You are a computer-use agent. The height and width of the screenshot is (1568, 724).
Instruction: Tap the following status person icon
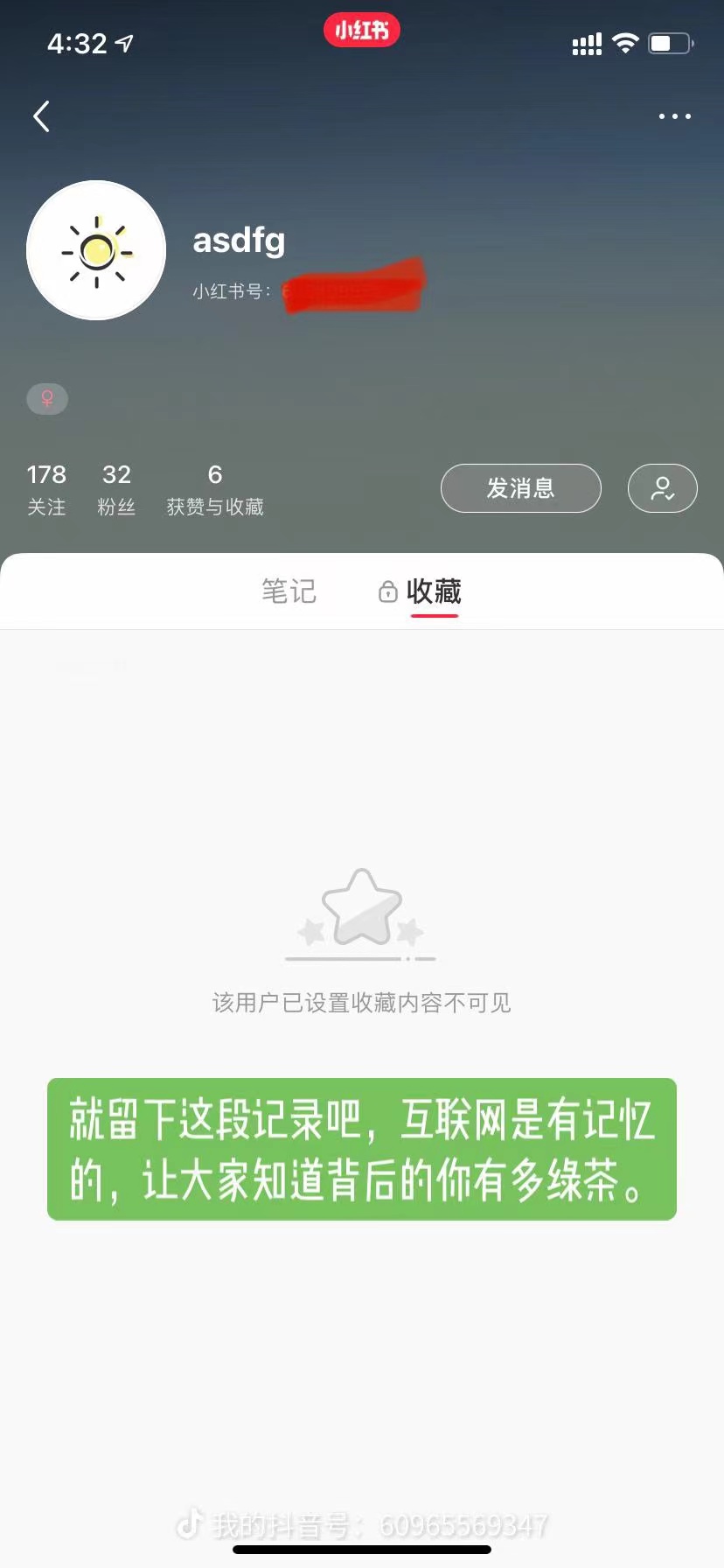point(662,488)
